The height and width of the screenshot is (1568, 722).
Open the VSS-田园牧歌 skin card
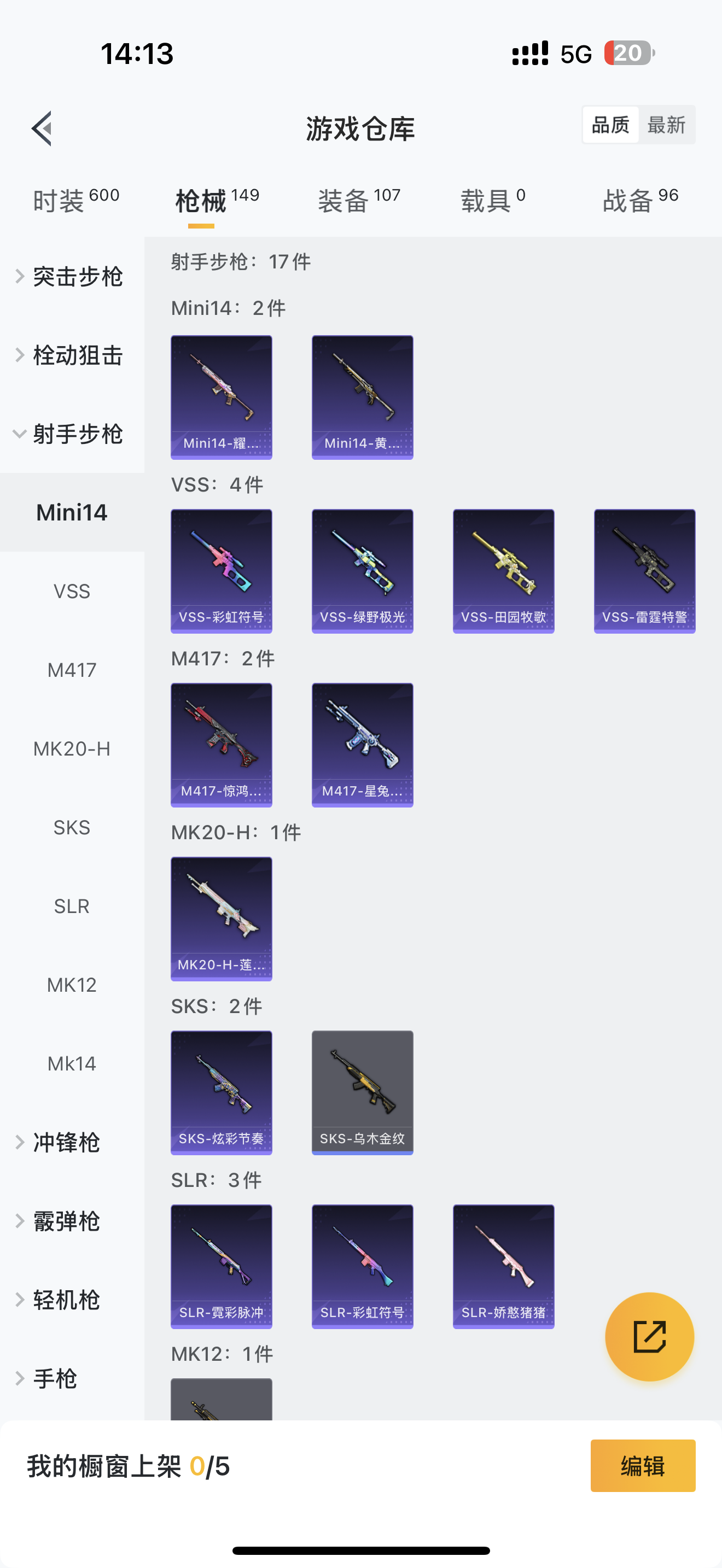[x=503, y=571]
